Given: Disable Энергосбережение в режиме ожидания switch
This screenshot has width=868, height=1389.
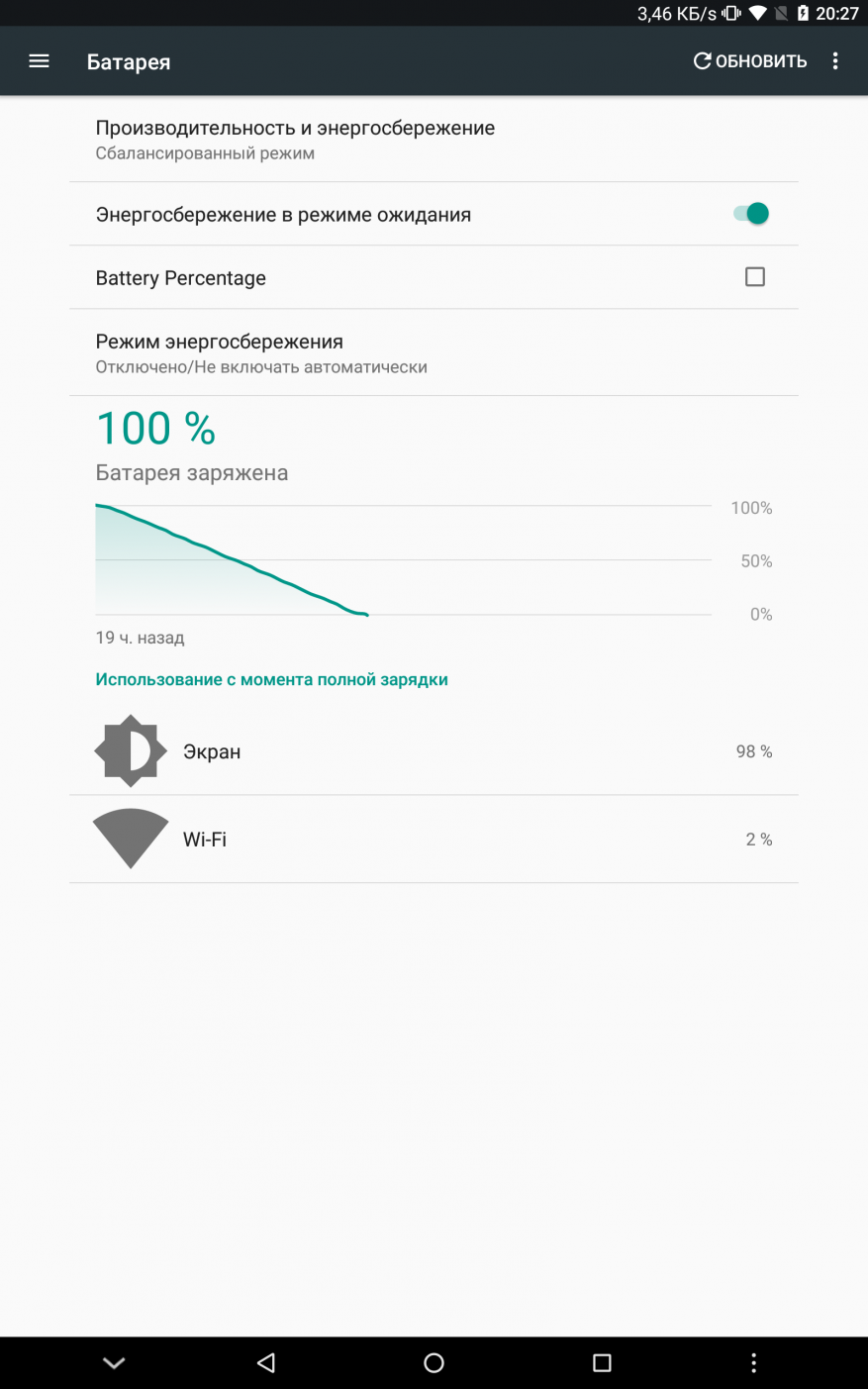Looking at the screenshot, I should tap(751, 214).
